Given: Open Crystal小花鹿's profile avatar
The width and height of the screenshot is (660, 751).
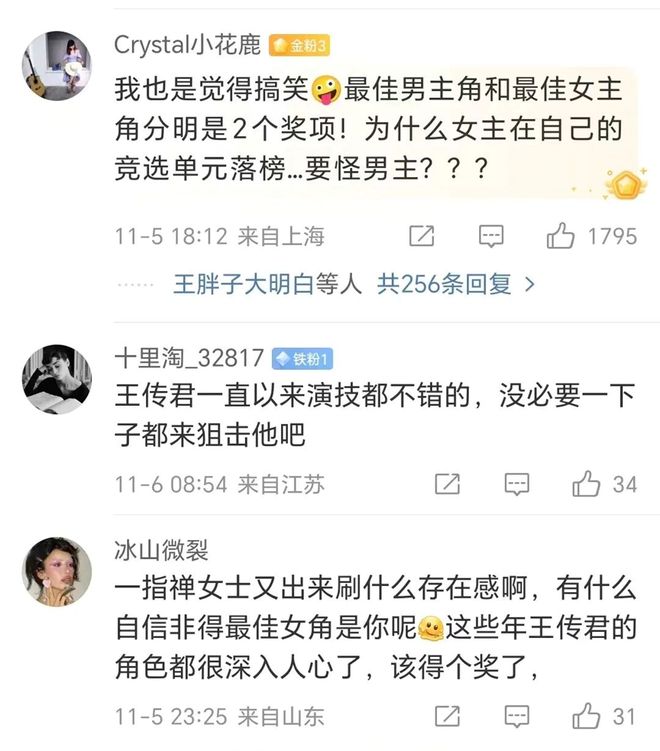Looking at the screenshot, I should pyautogui.click(x=57, y=66).
